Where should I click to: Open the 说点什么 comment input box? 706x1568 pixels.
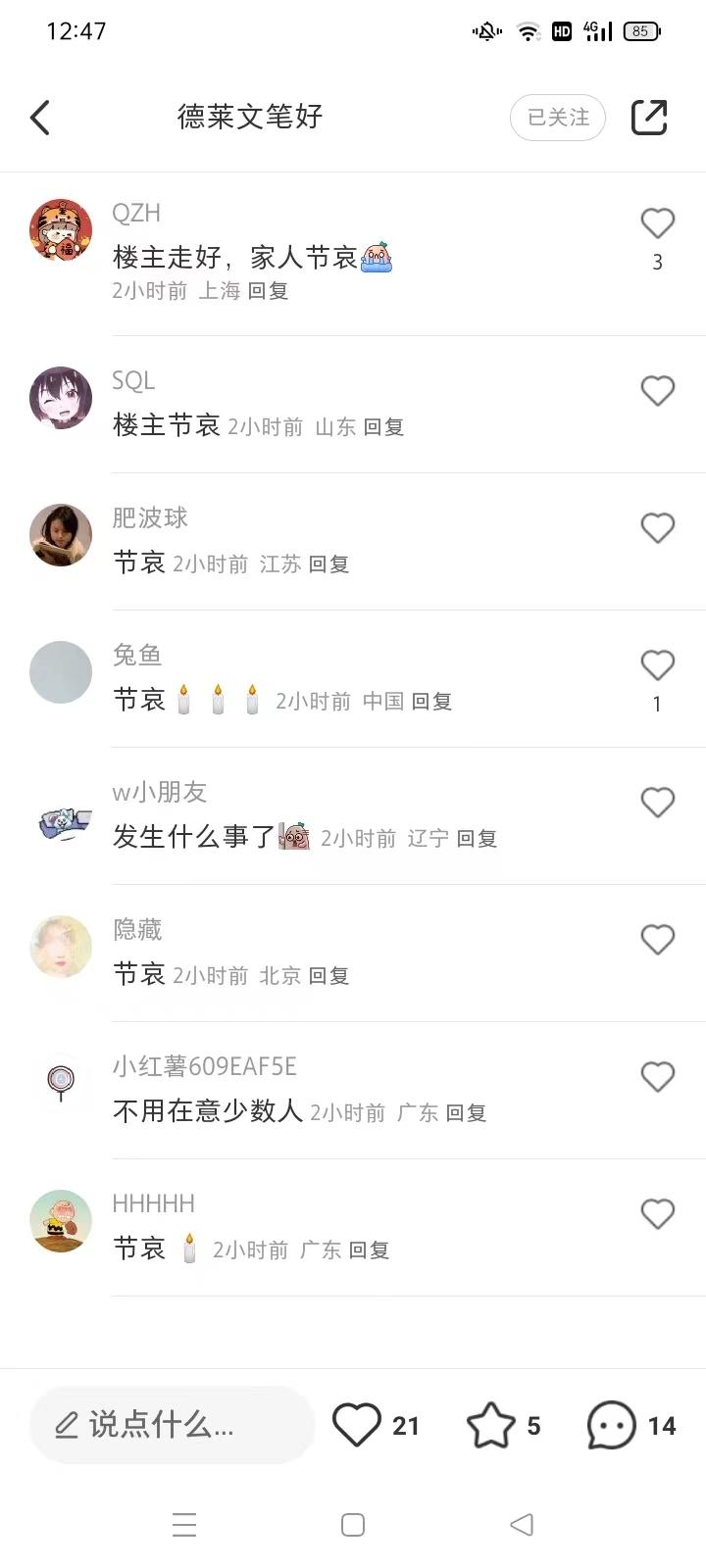pos(172,1425)
